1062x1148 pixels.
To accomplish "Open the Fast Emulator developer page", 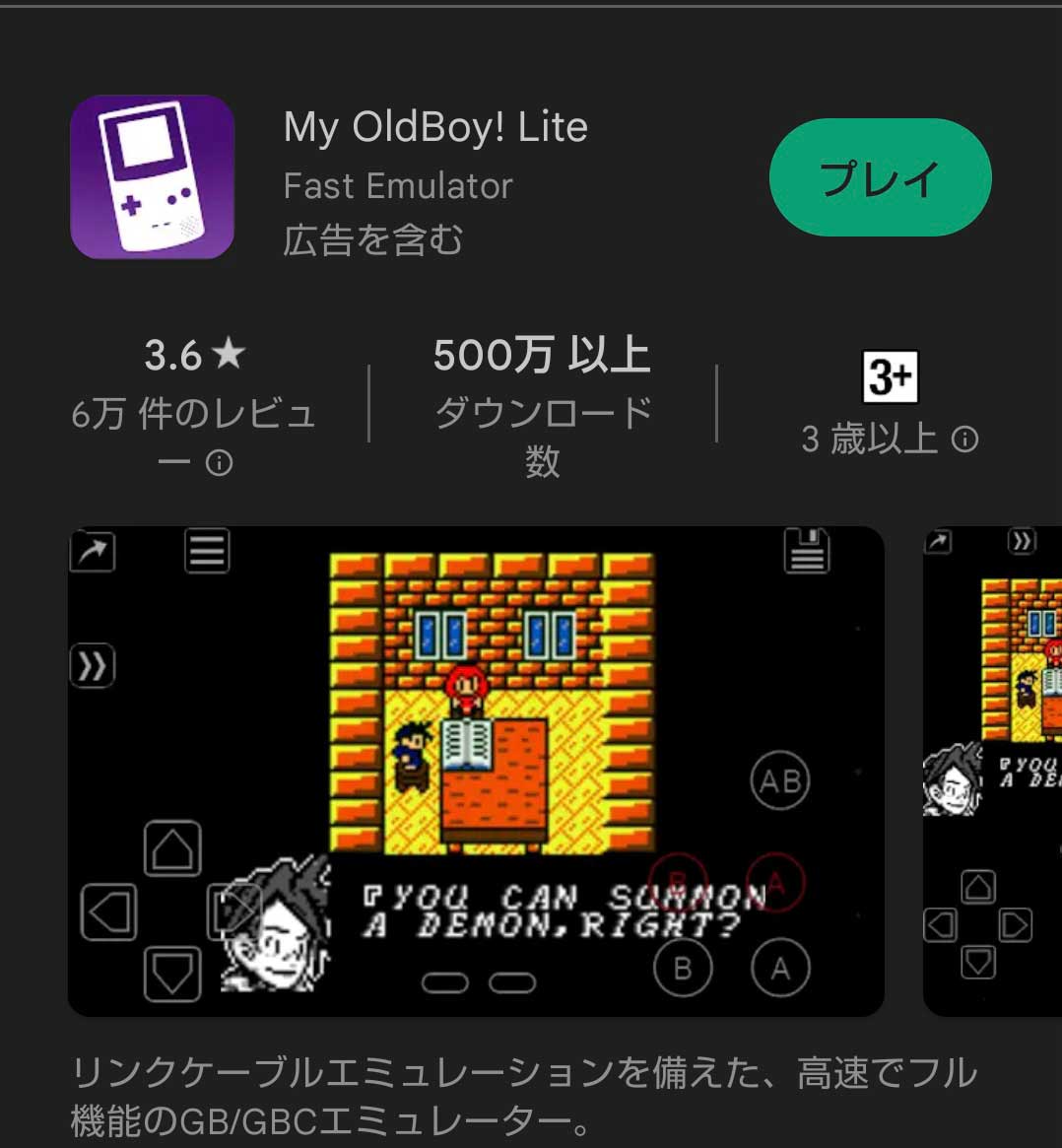I will click(x=398, y=185).
